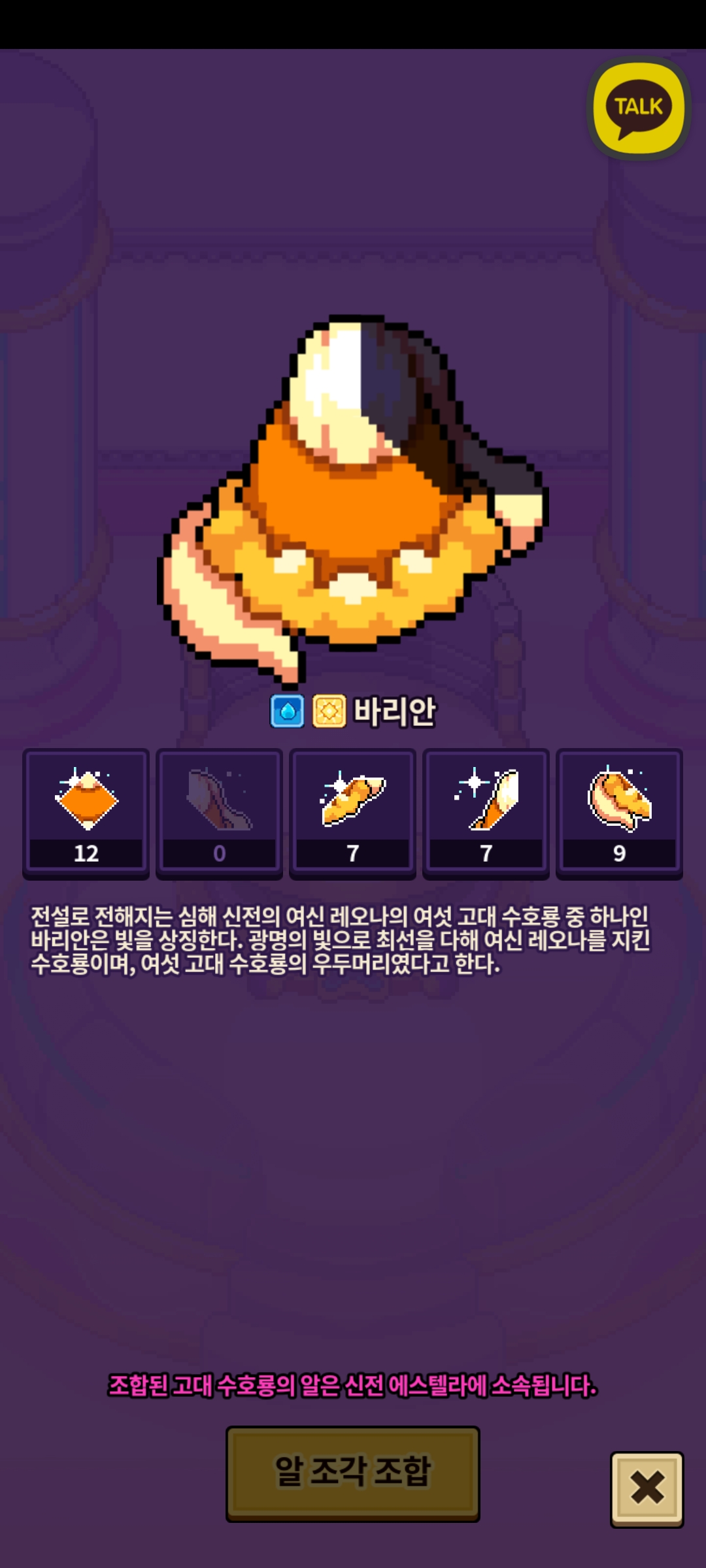Tap the 알 조각 조합 button
The width and height of the screenshot is (706, 1568).
pyautogui.click(x=353, y=1473)
